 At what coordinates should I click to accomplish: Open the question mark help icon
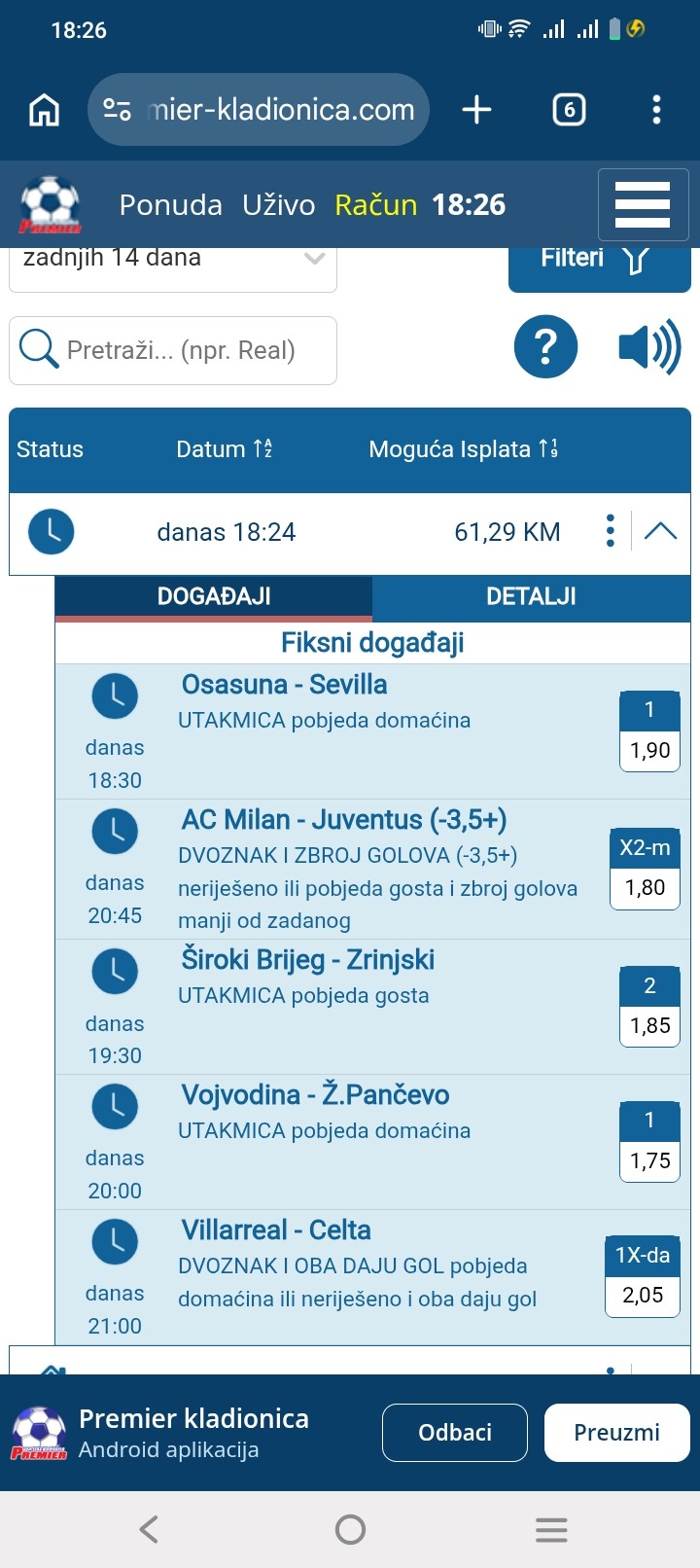(x=545, y=347)
